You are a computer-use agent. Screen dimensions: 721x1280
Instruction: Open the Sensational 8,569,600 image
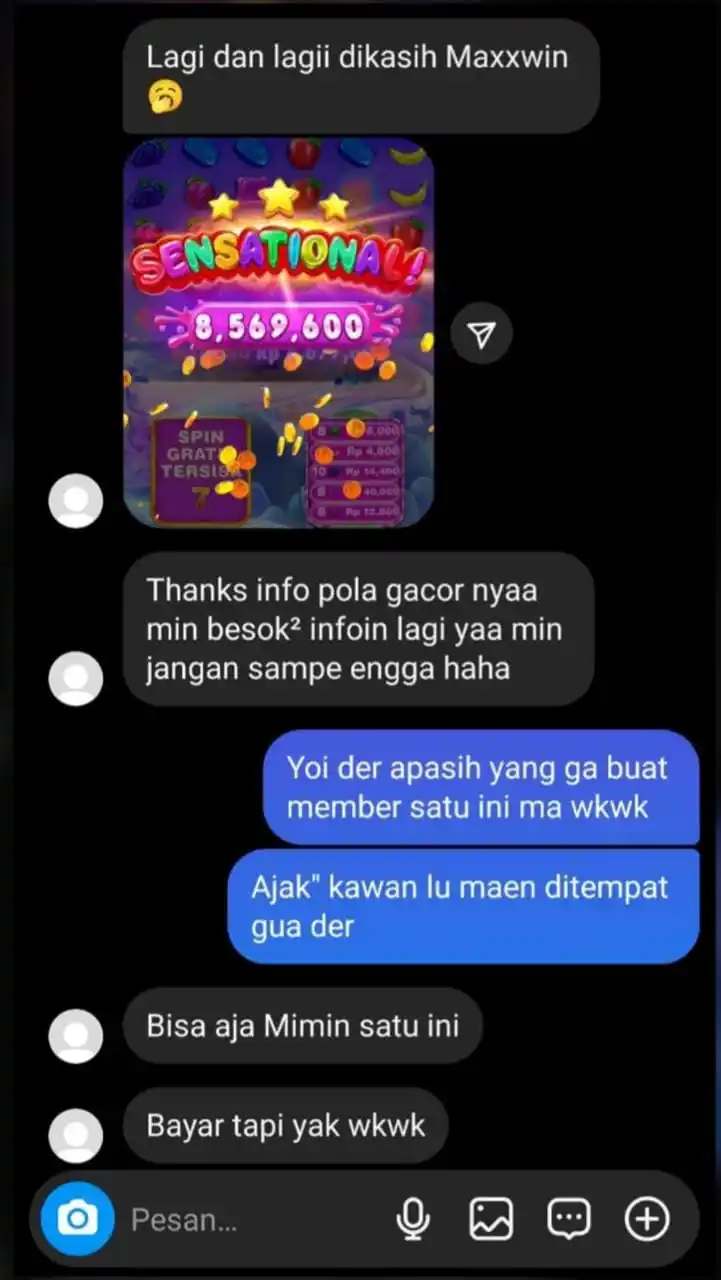(278, 333)
